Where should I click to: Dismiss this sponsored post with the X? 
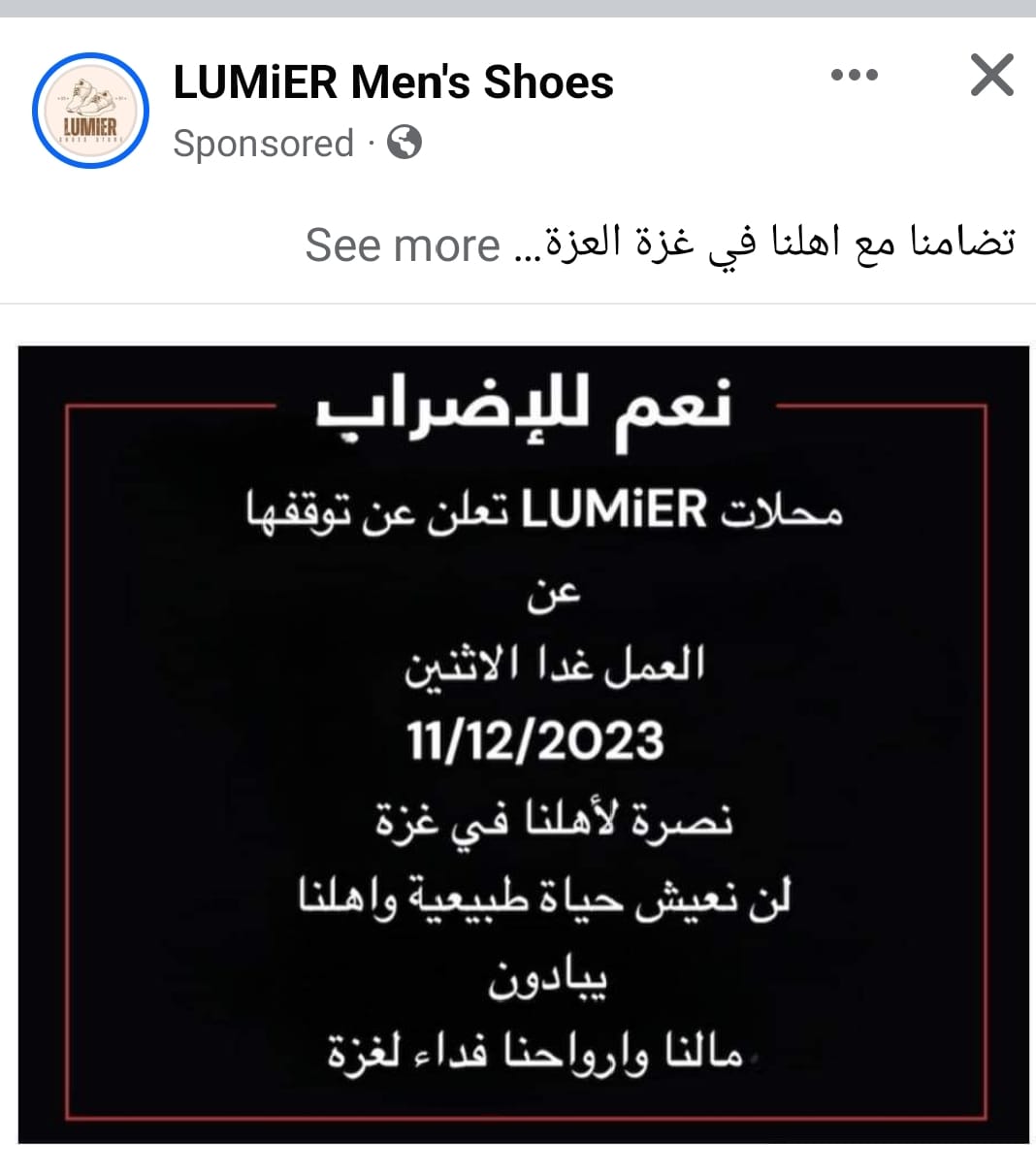click(991, 76)
